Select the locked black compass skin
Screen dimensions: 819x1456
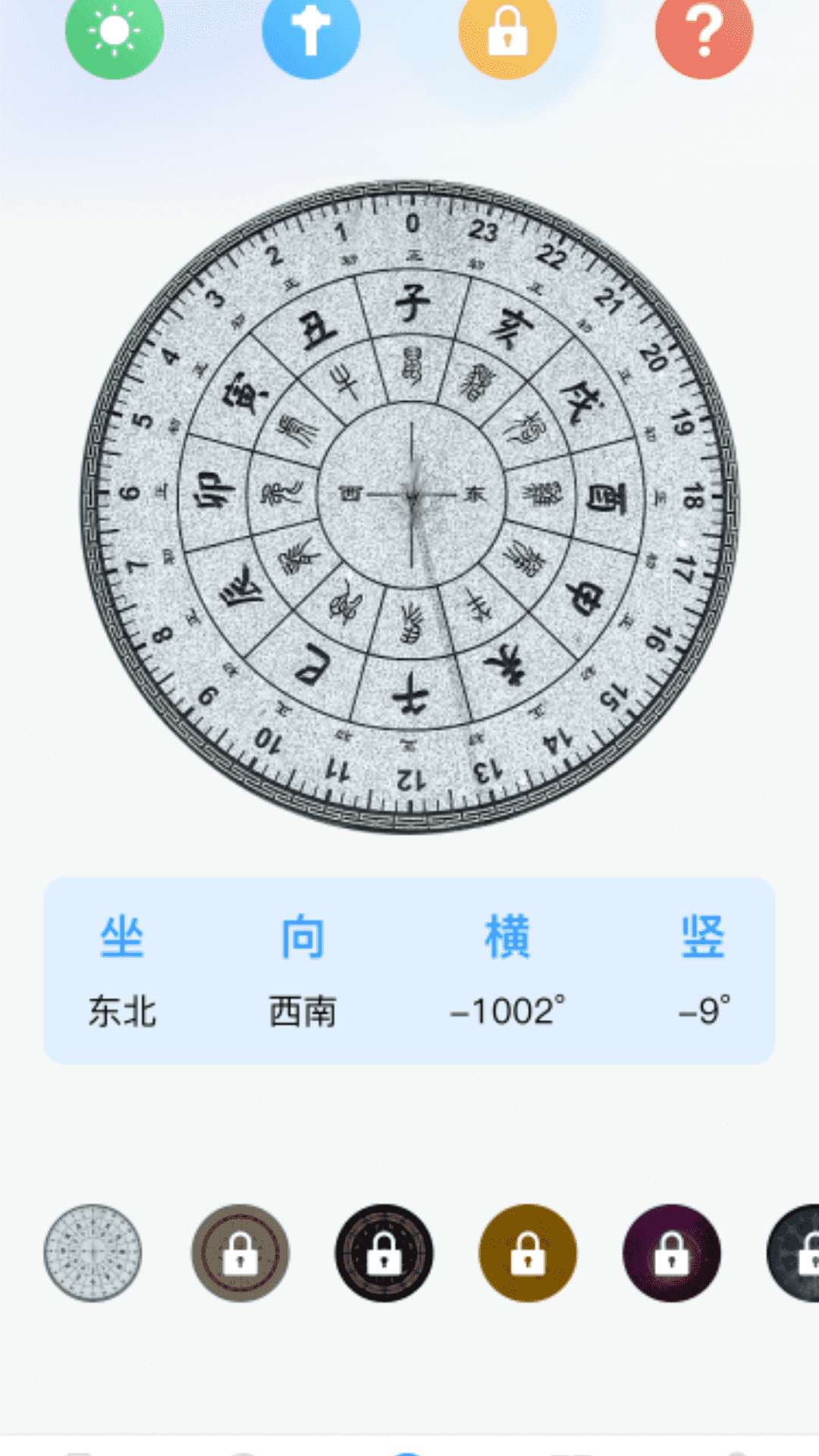[x=384, y=1253]
